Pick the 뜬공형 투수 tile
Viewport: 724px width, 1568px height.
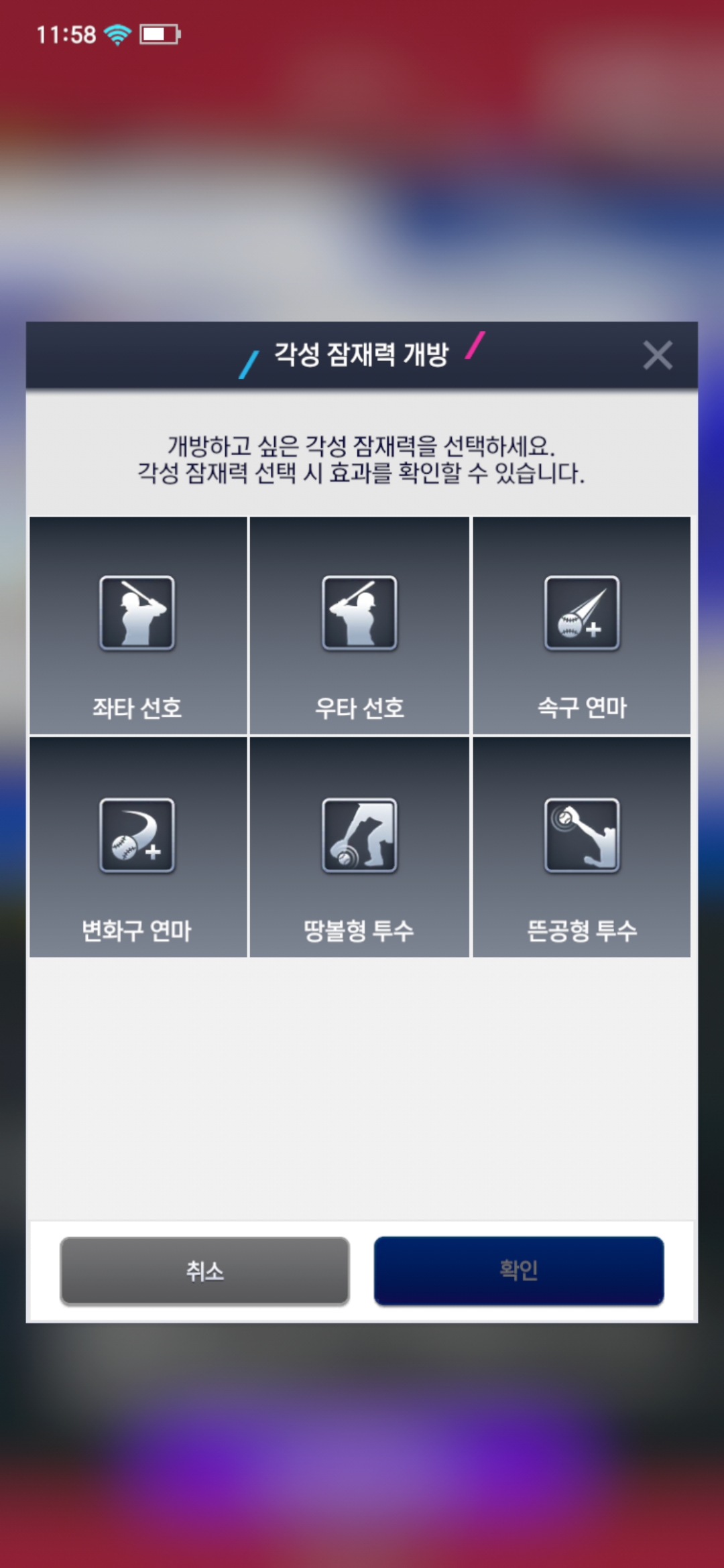(581, 847)
